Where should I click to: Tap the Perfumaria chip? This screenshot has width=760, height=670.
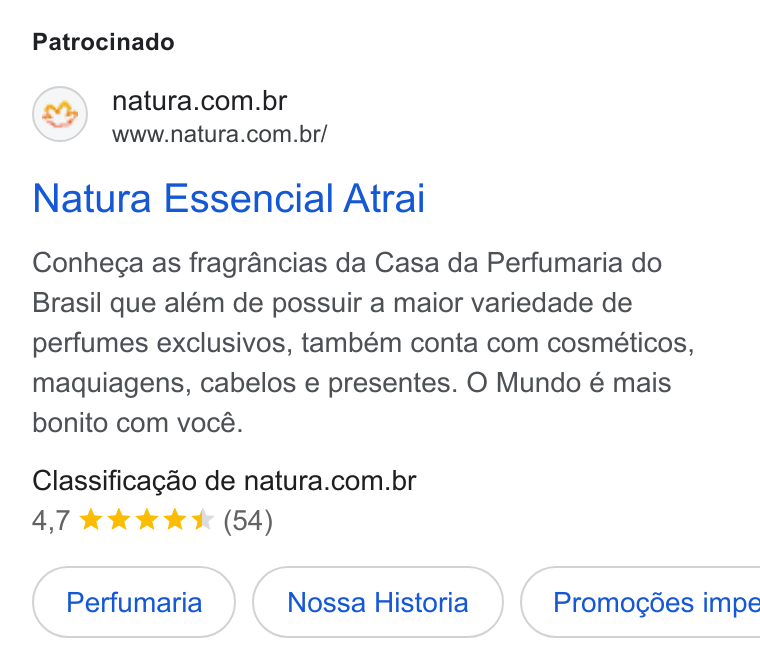[x=134, y=602]
